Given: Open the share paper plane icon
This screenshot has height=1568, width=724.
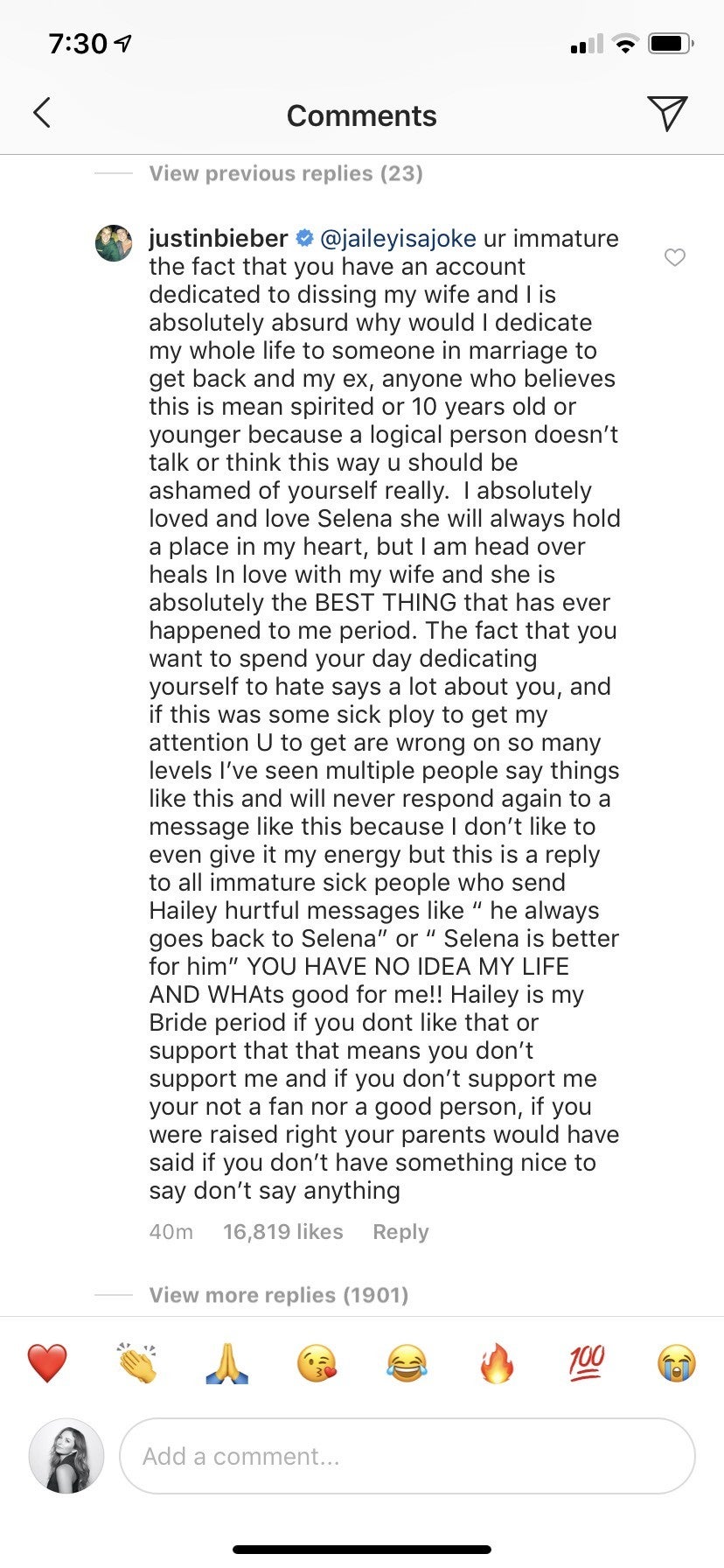Looking at the screenshot, I should click(x=667, y=114).
